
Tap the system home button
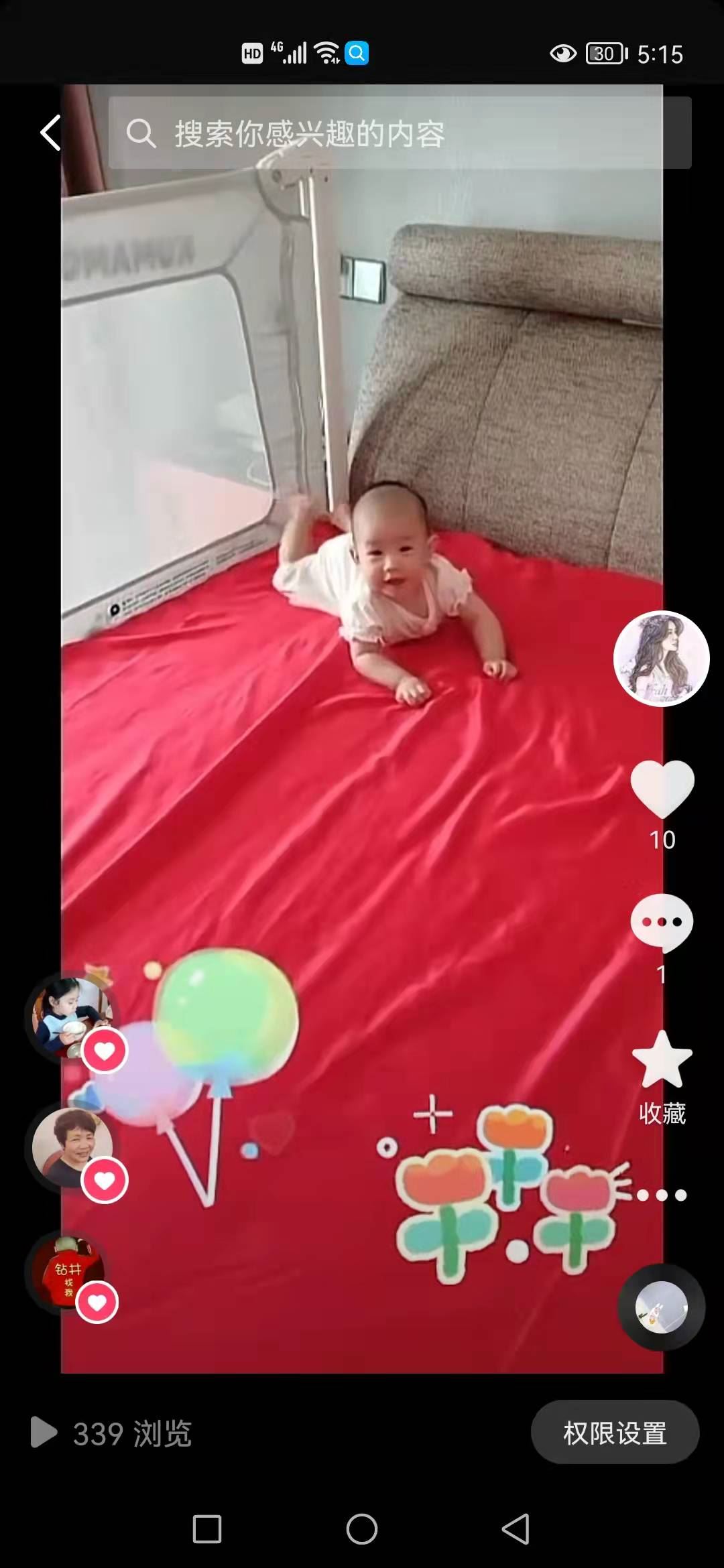tap(362, 1529)
